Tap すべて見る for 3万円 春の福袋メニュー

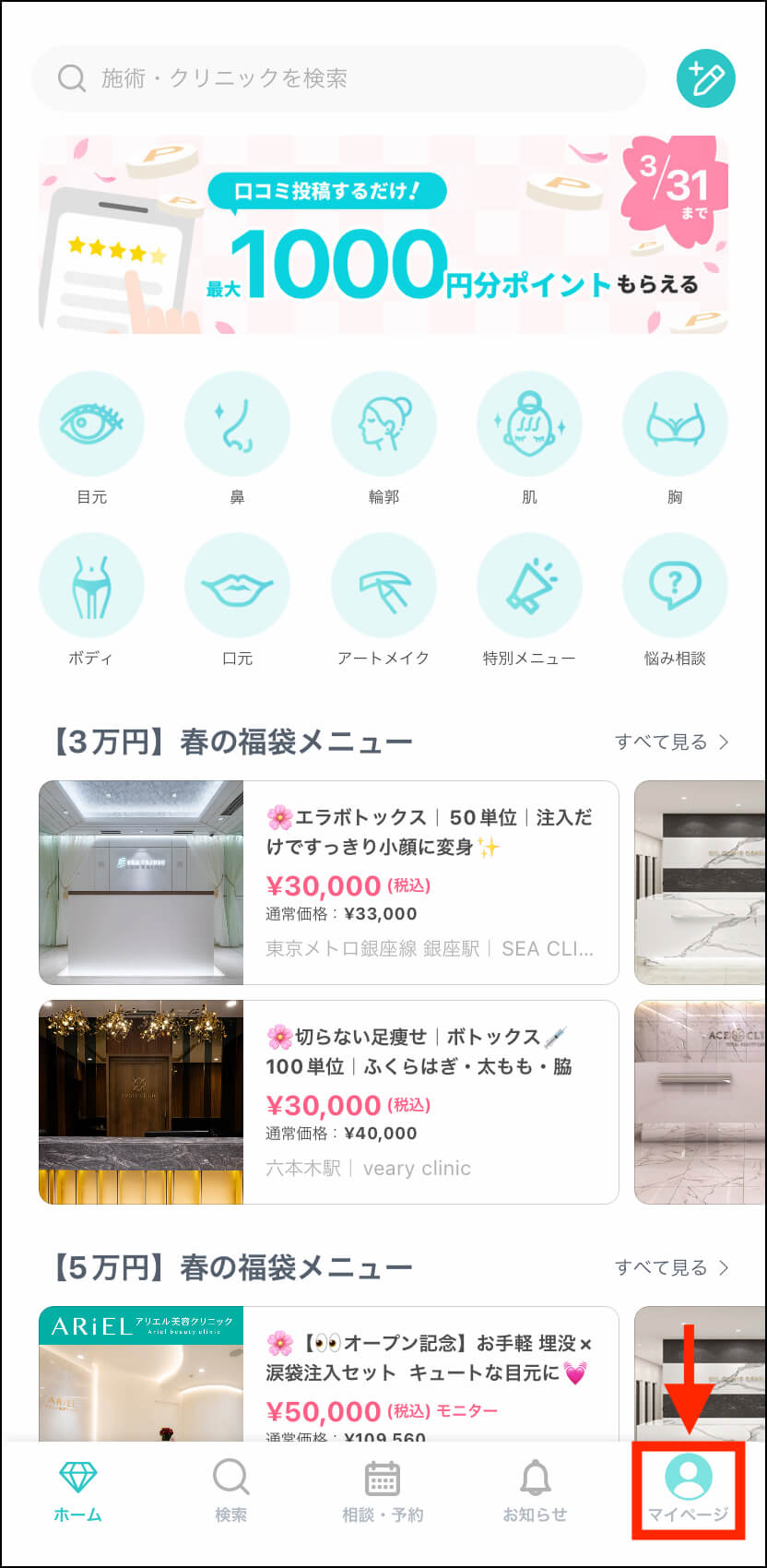point(672,742)
